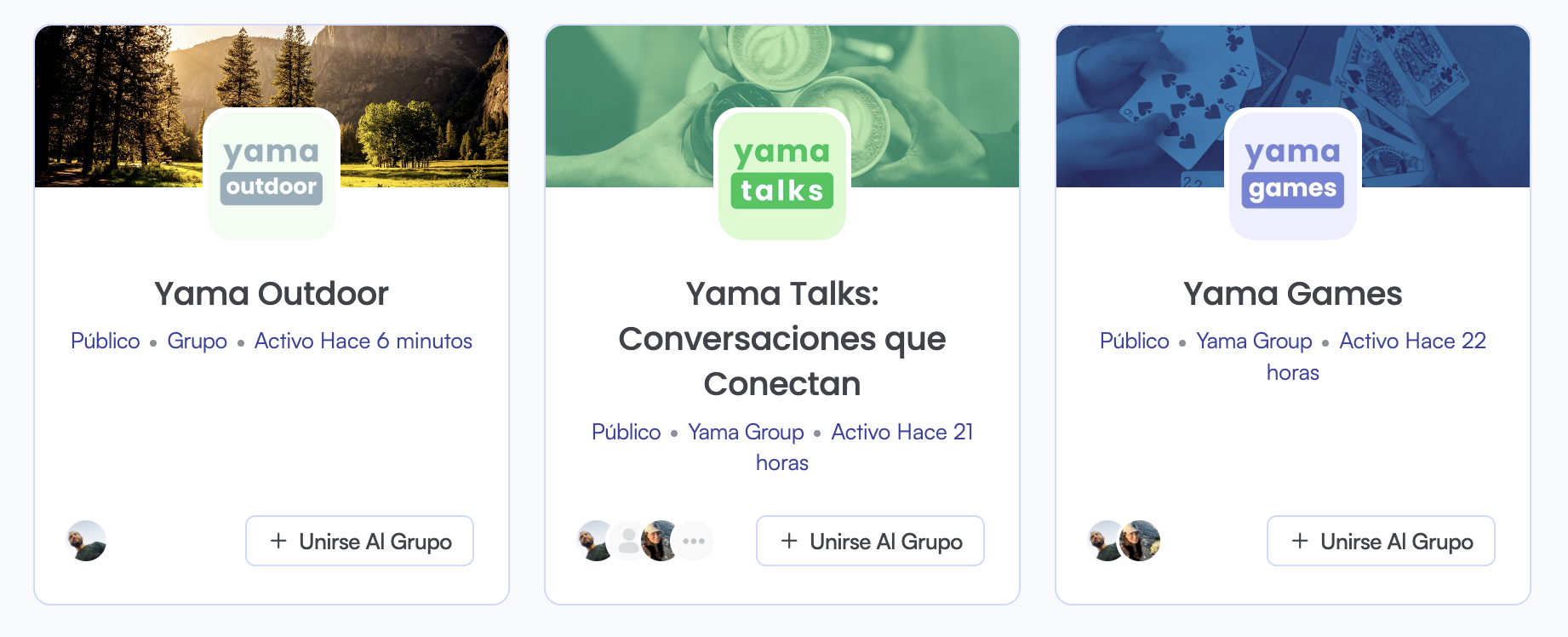The image size is (1568, 637).
Task: Show more members of Yama Talks
Action: [694, 541]
